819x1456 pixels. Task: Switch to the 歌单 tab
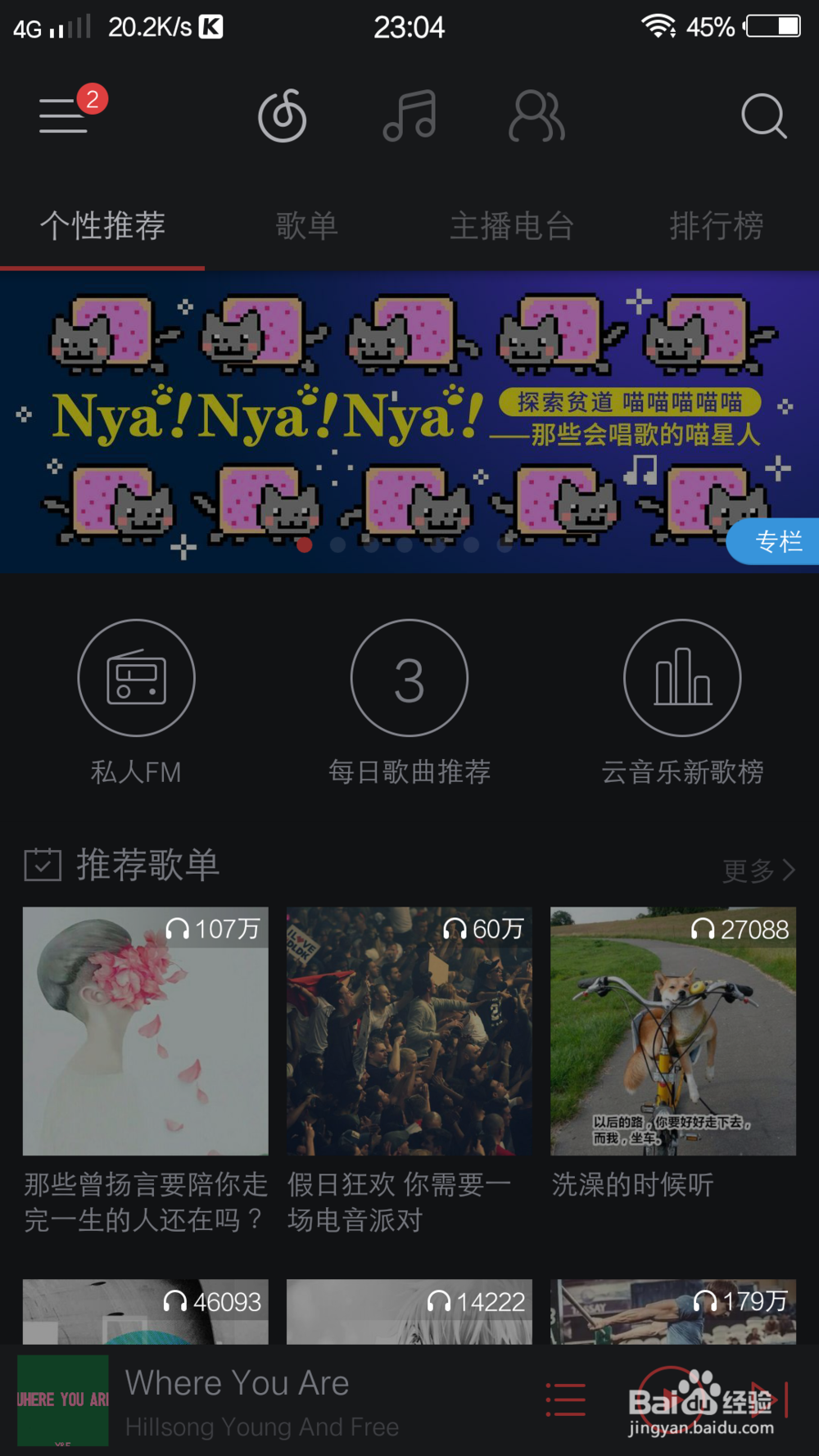pyautogui.click(x=306, y=227)
